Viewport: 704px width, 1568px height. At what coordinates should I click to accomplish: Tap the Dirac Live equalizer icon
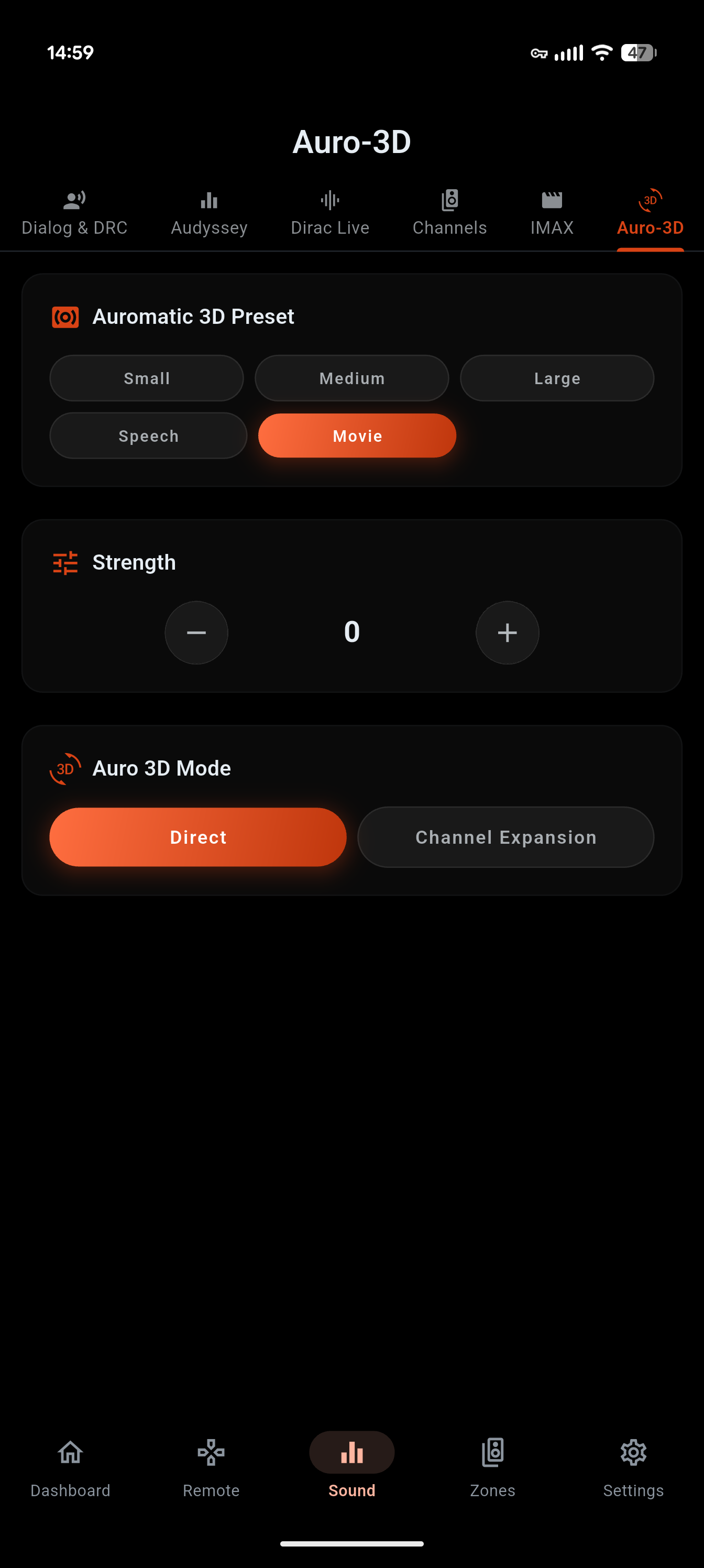(x=329, y=200)
